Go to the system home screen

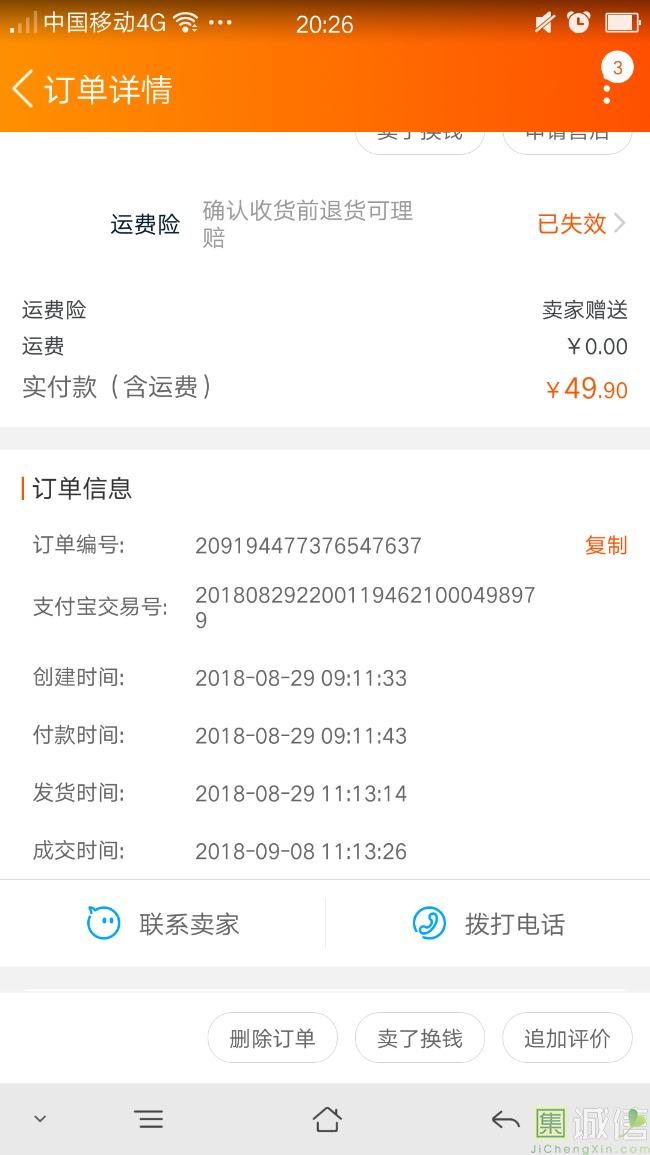(x=327, y=1120)
